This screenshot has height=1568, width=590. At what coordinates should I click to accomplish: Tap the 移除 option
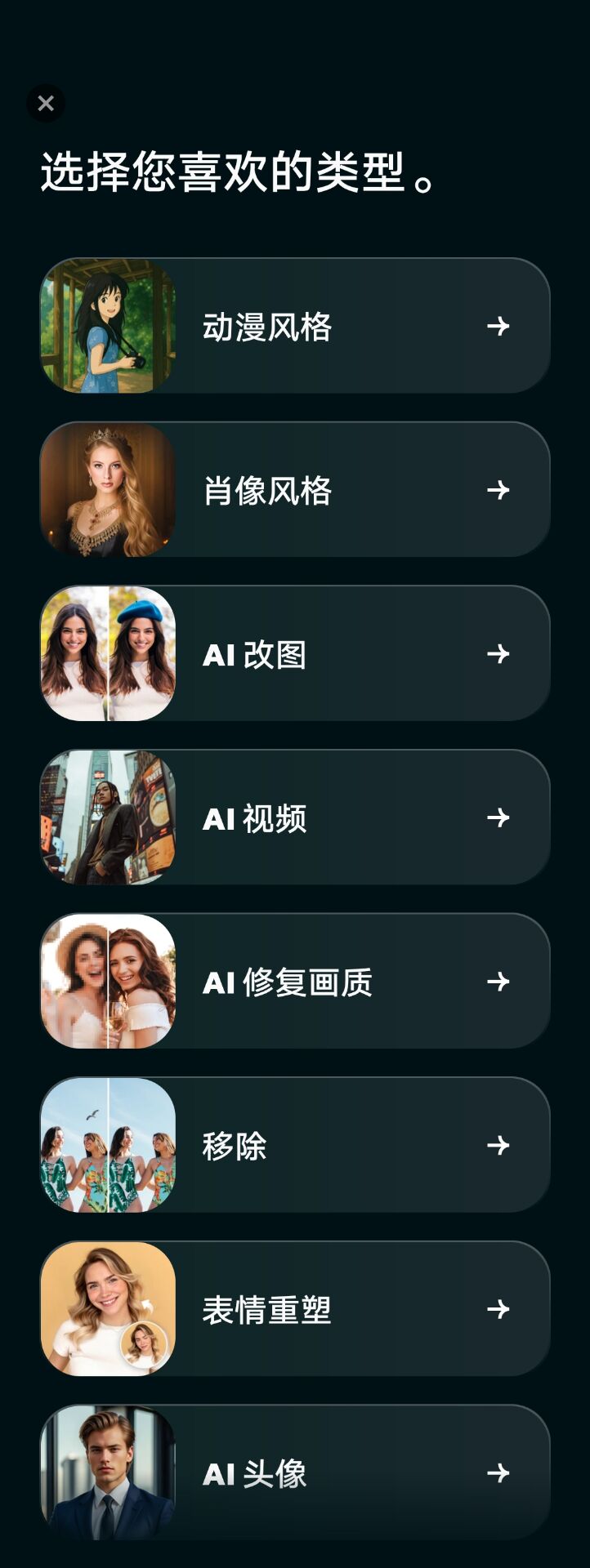click(x=295, y=1145)
